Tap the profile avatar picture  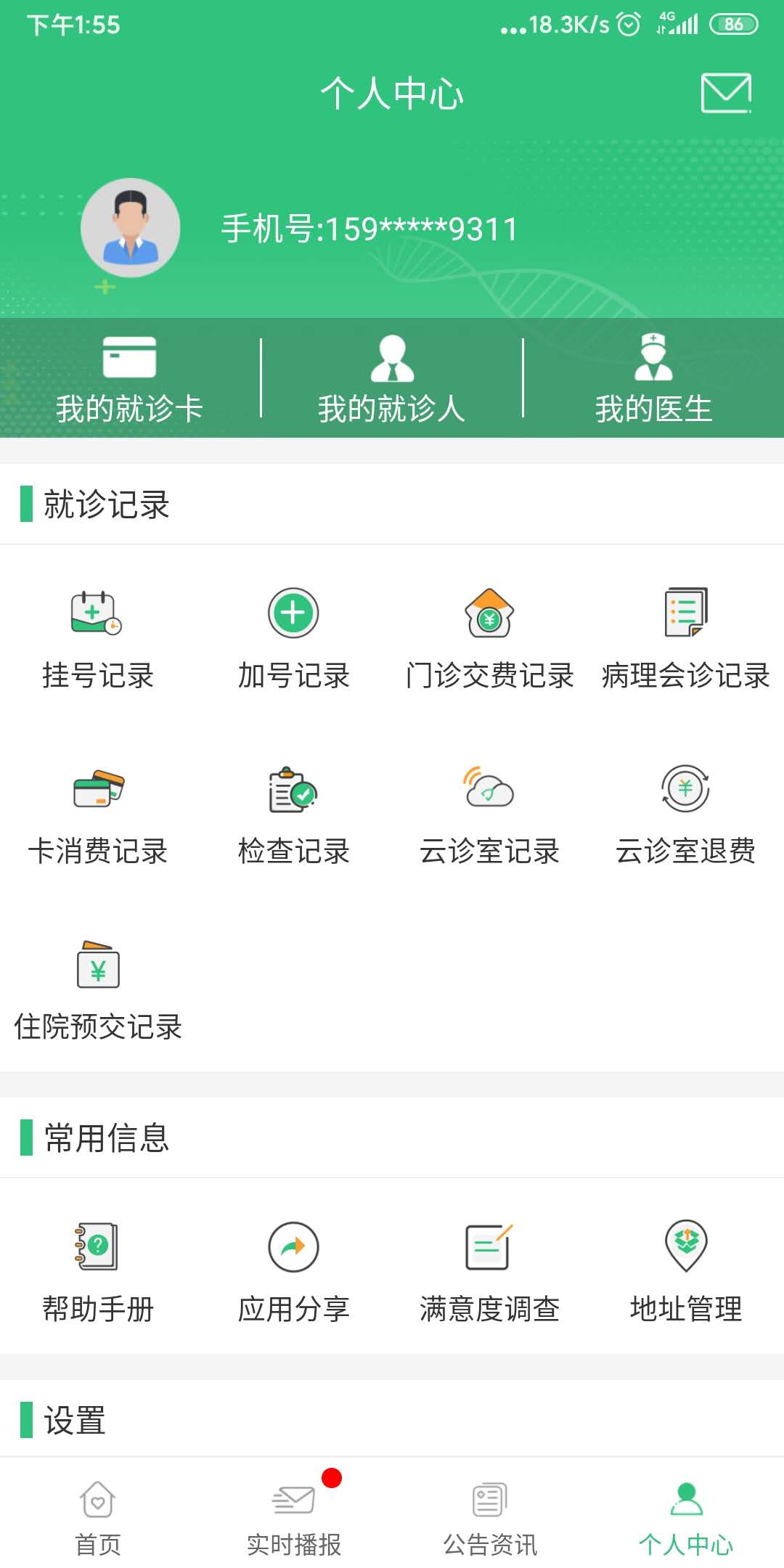[129, 227]
